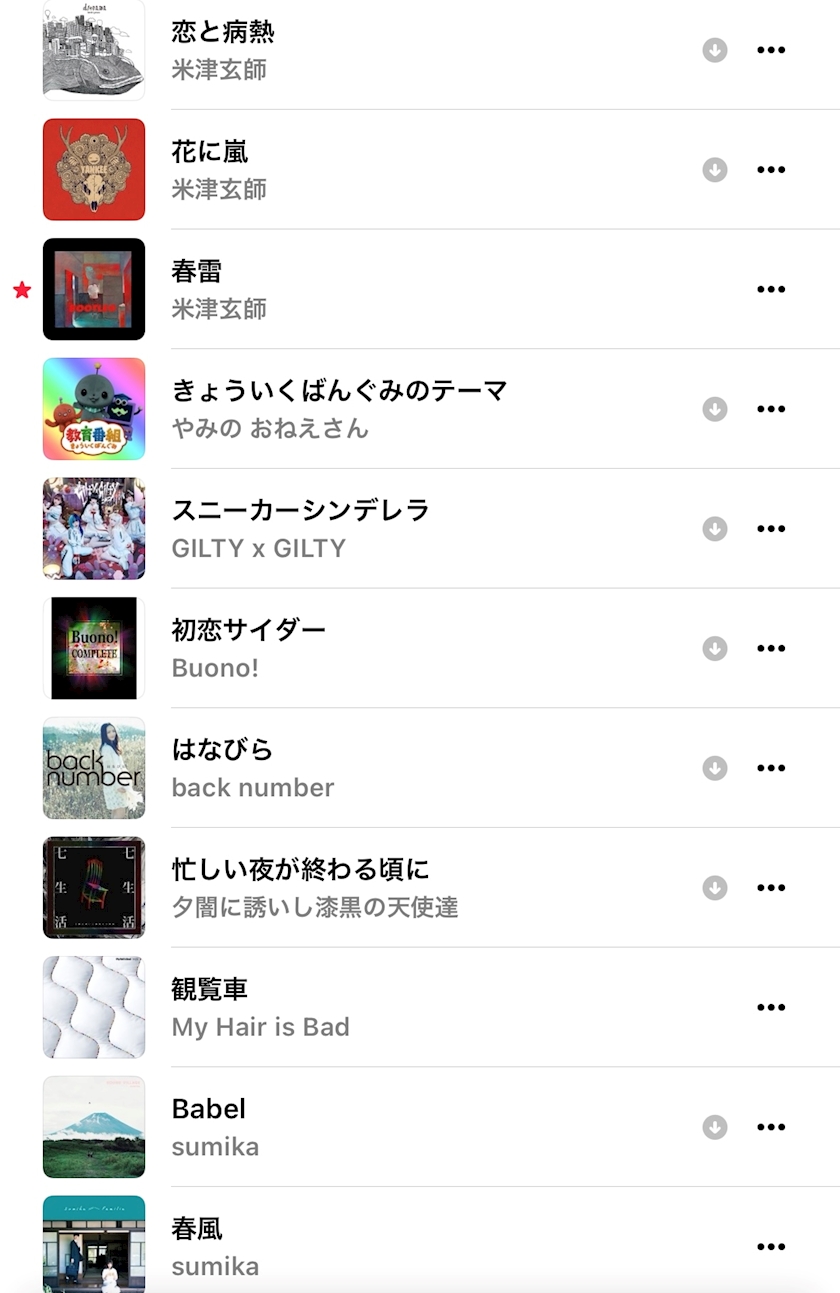Open more options for 春風
The height and width of the screenshot is (1293, 840).
(x=771, y=1246)
